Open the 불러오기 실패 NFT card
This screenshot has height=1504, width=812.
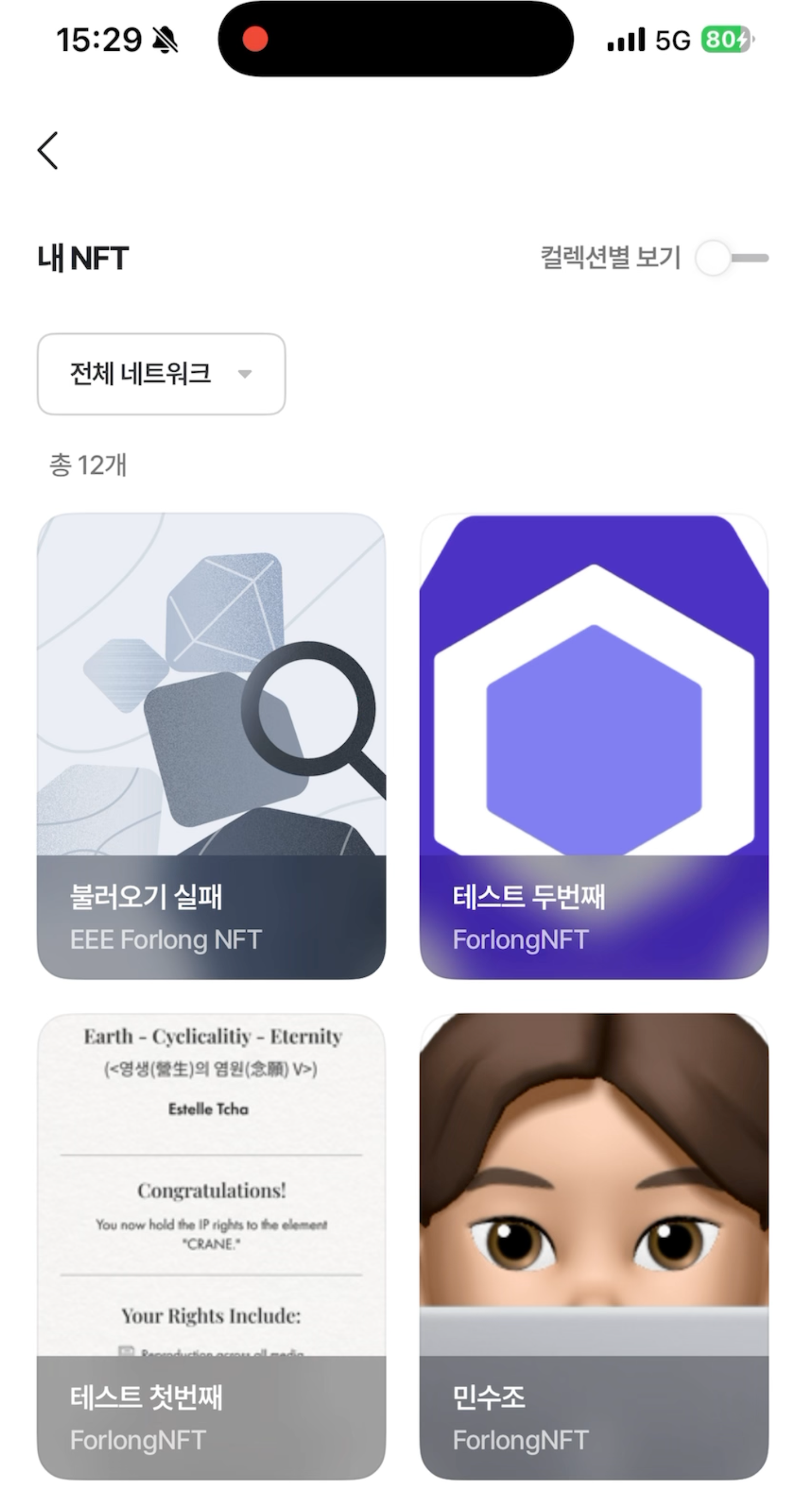[211, 745]
